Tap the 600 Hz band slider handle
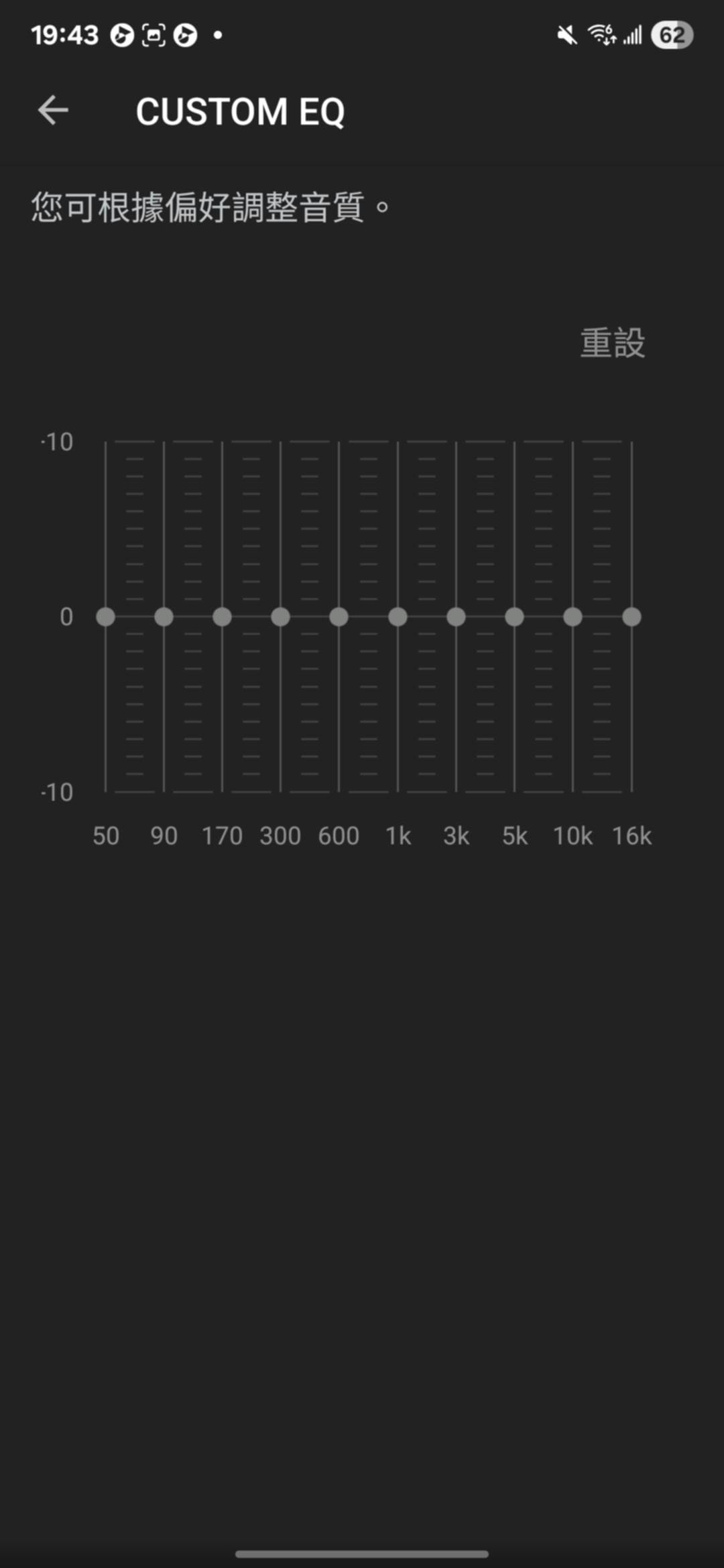This screenshot has height=1568, width=724. point(339,616)
